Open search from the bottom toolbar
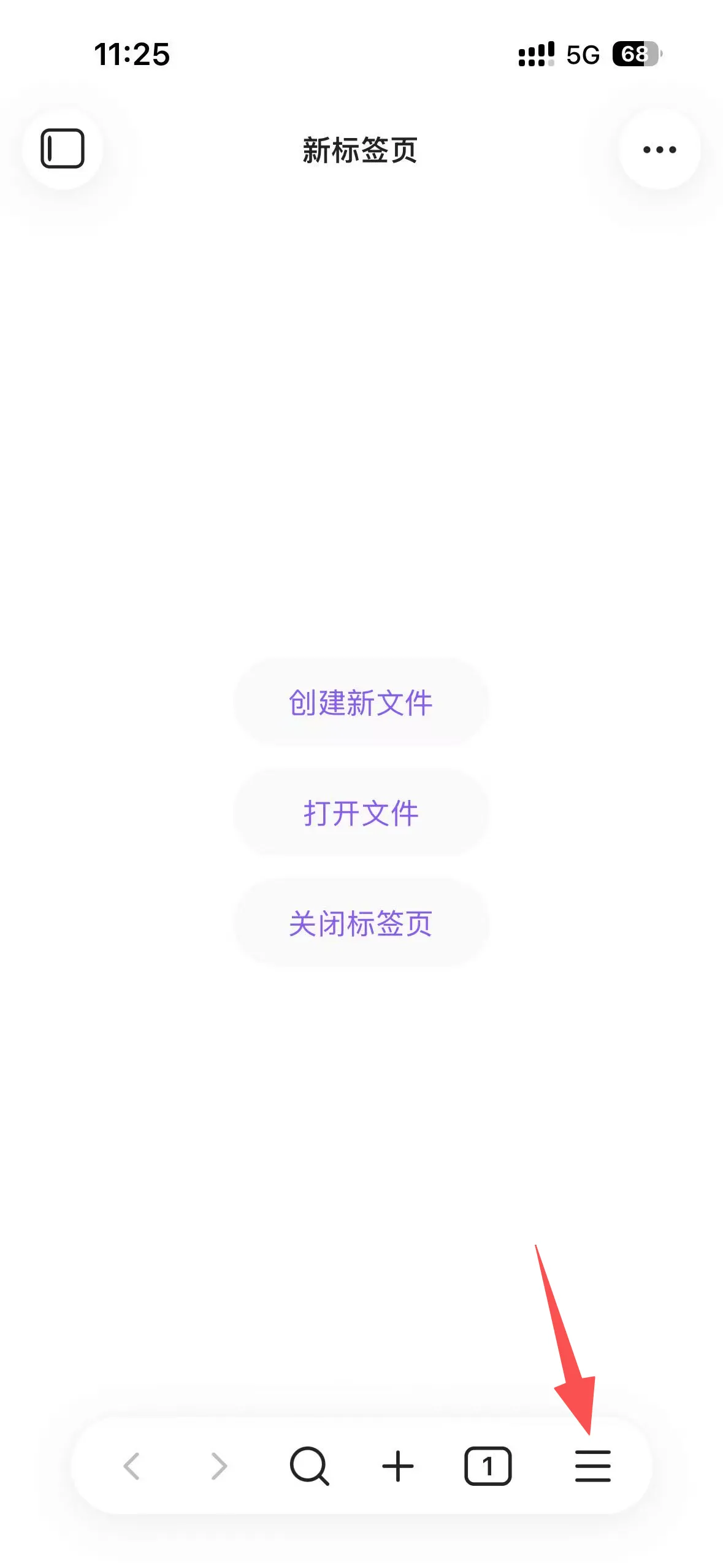Image resolution: width=723 pixels, height=1568 pixels. coord(309,1466)
